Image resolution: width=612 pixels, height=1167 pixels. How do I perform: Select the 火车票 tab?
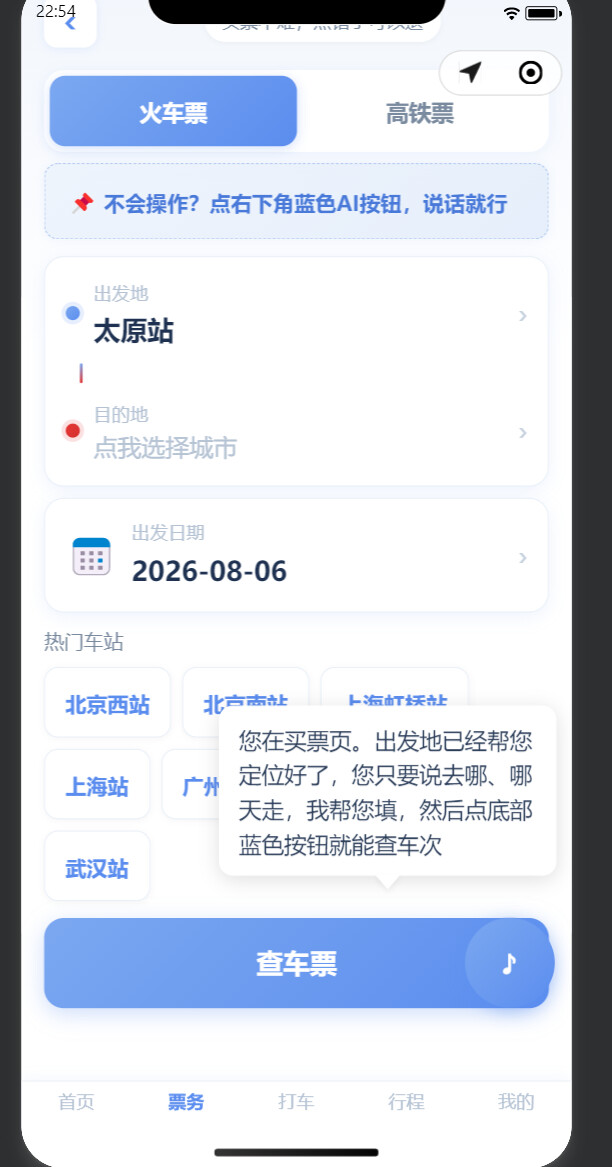click(x=173, y=112)
